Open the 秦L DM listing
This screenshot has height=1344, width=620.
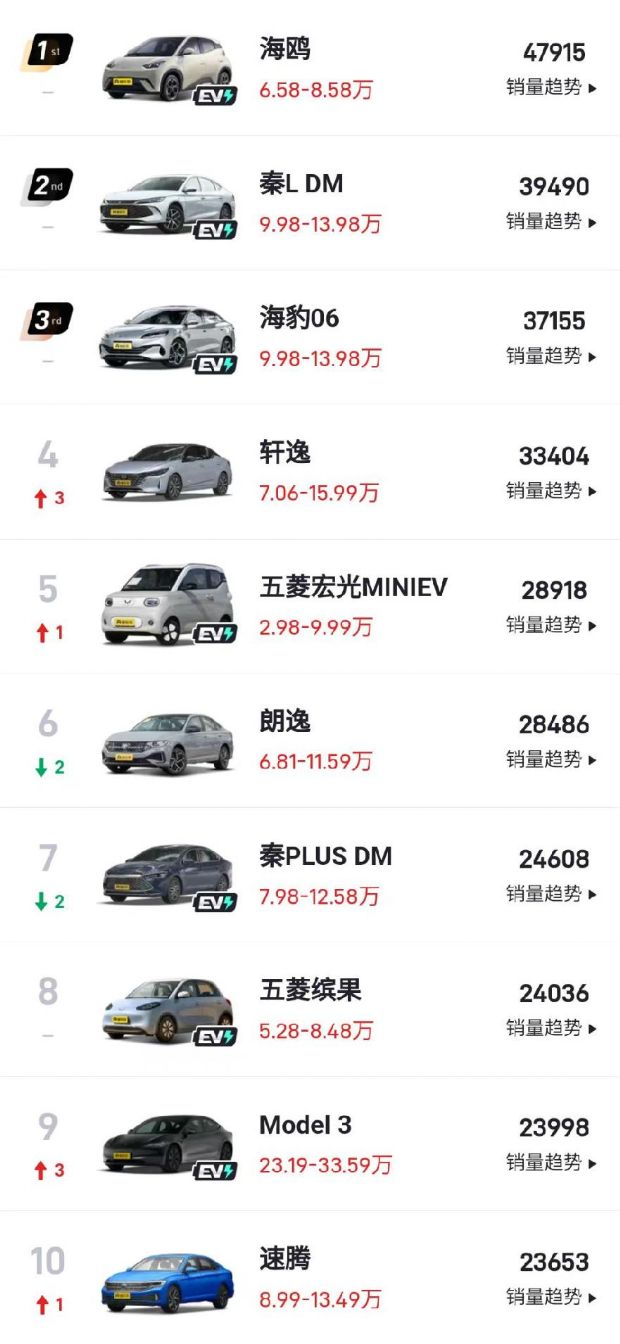pos(301,184)
